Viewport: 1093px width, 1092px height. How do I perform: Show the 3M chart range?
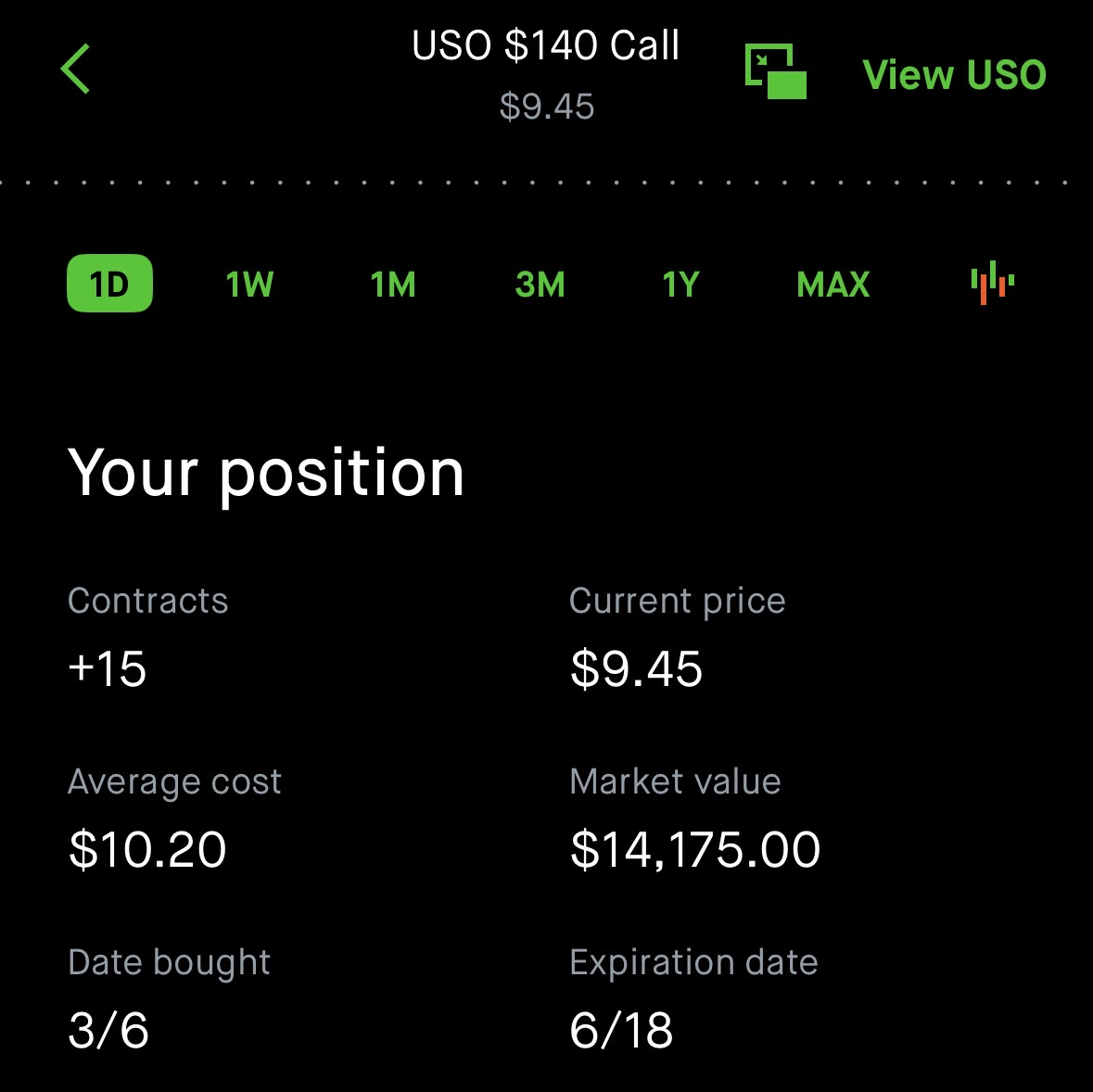[x=540, y=284]
